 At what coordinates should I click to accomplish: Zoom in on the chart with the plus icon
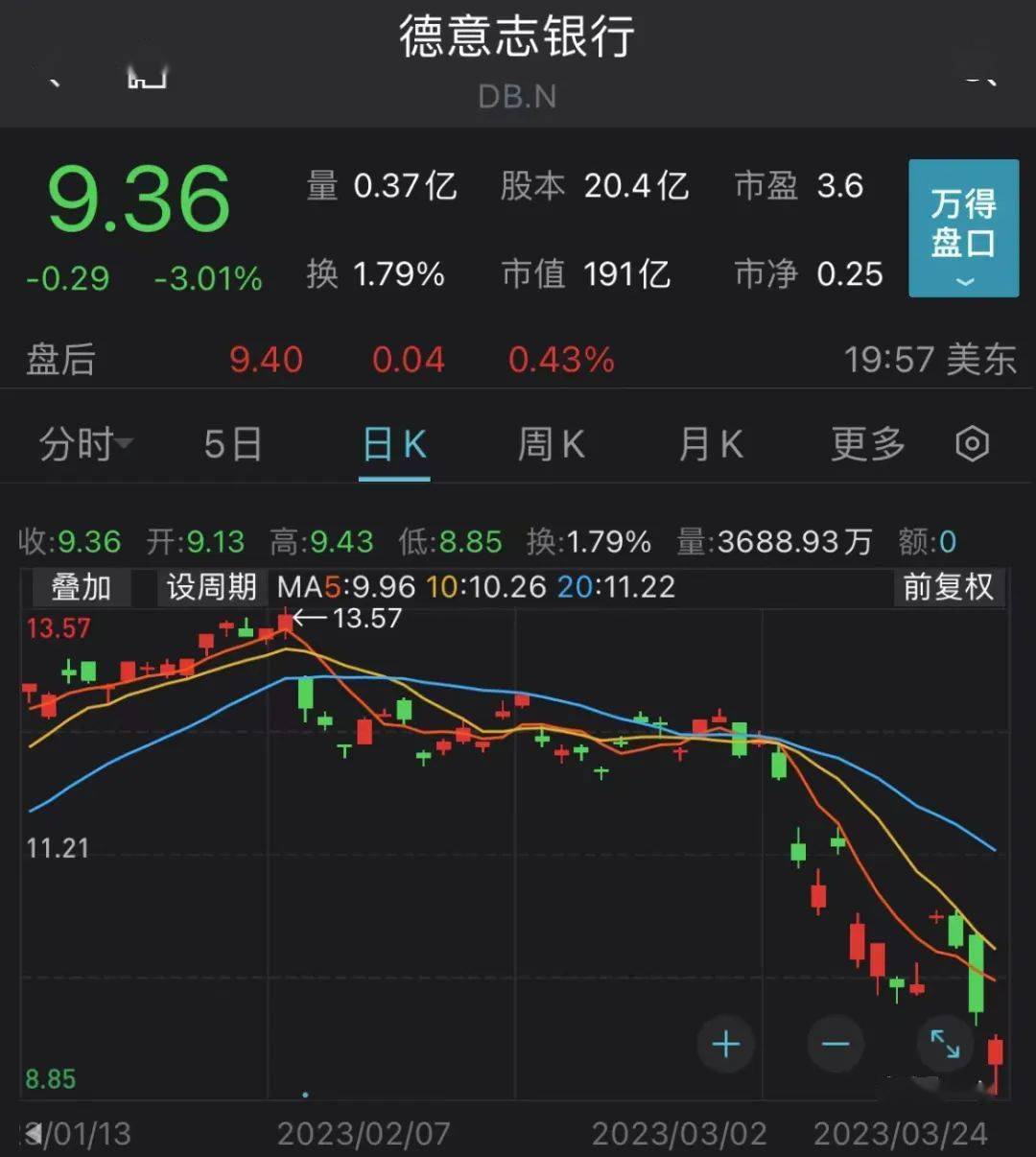pos(725,1045)
